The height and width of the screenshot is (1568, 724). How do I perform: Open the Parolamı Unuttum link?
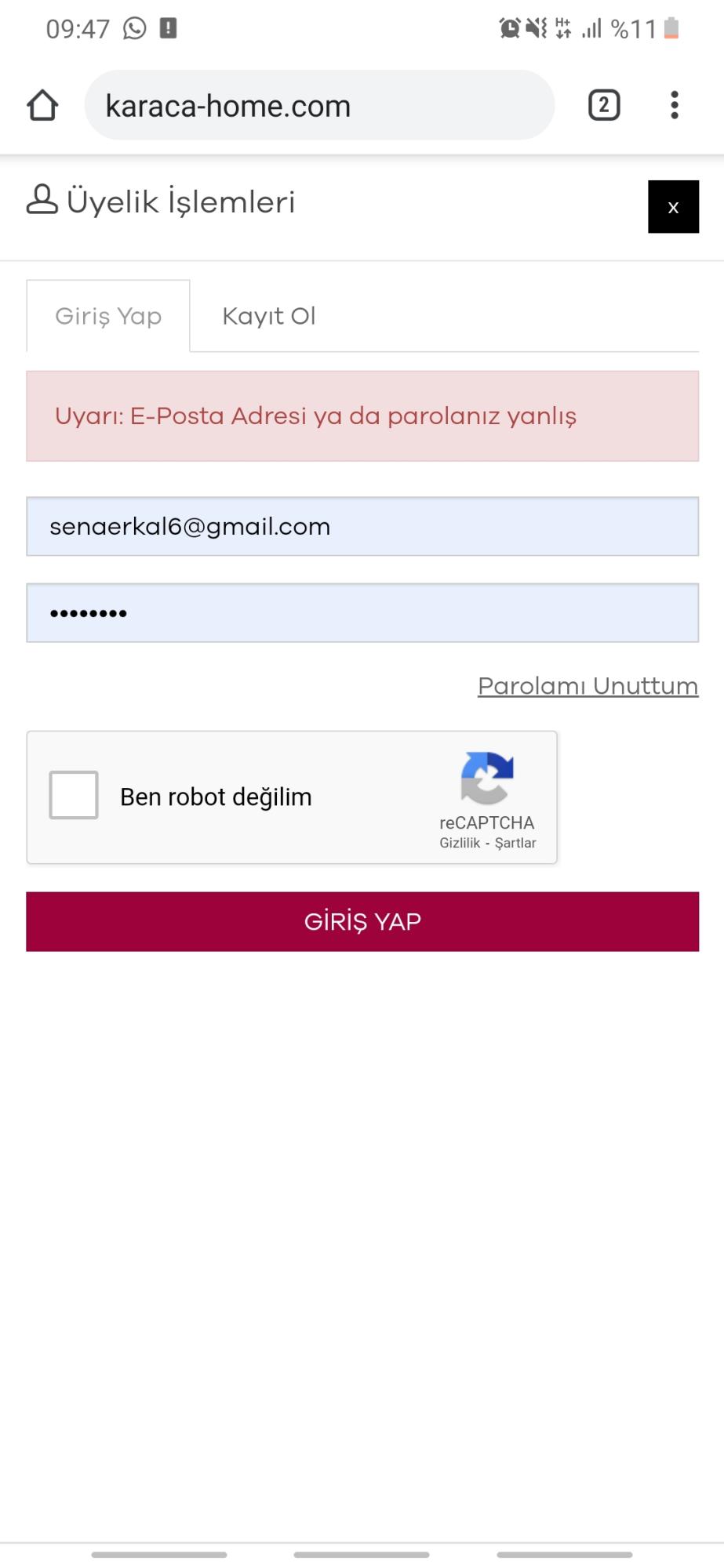pos(588,686)
